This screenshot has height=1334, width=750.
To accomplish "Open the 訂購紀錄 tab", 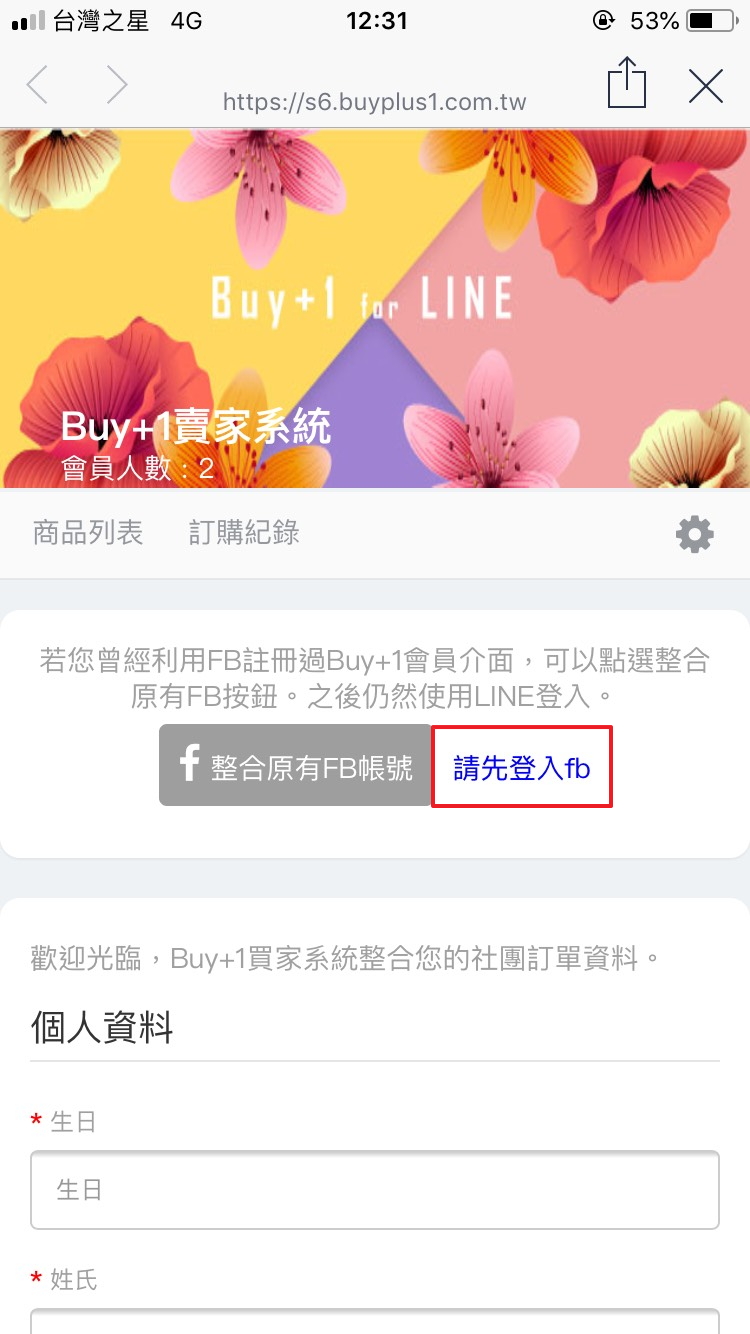I will 244,533.
